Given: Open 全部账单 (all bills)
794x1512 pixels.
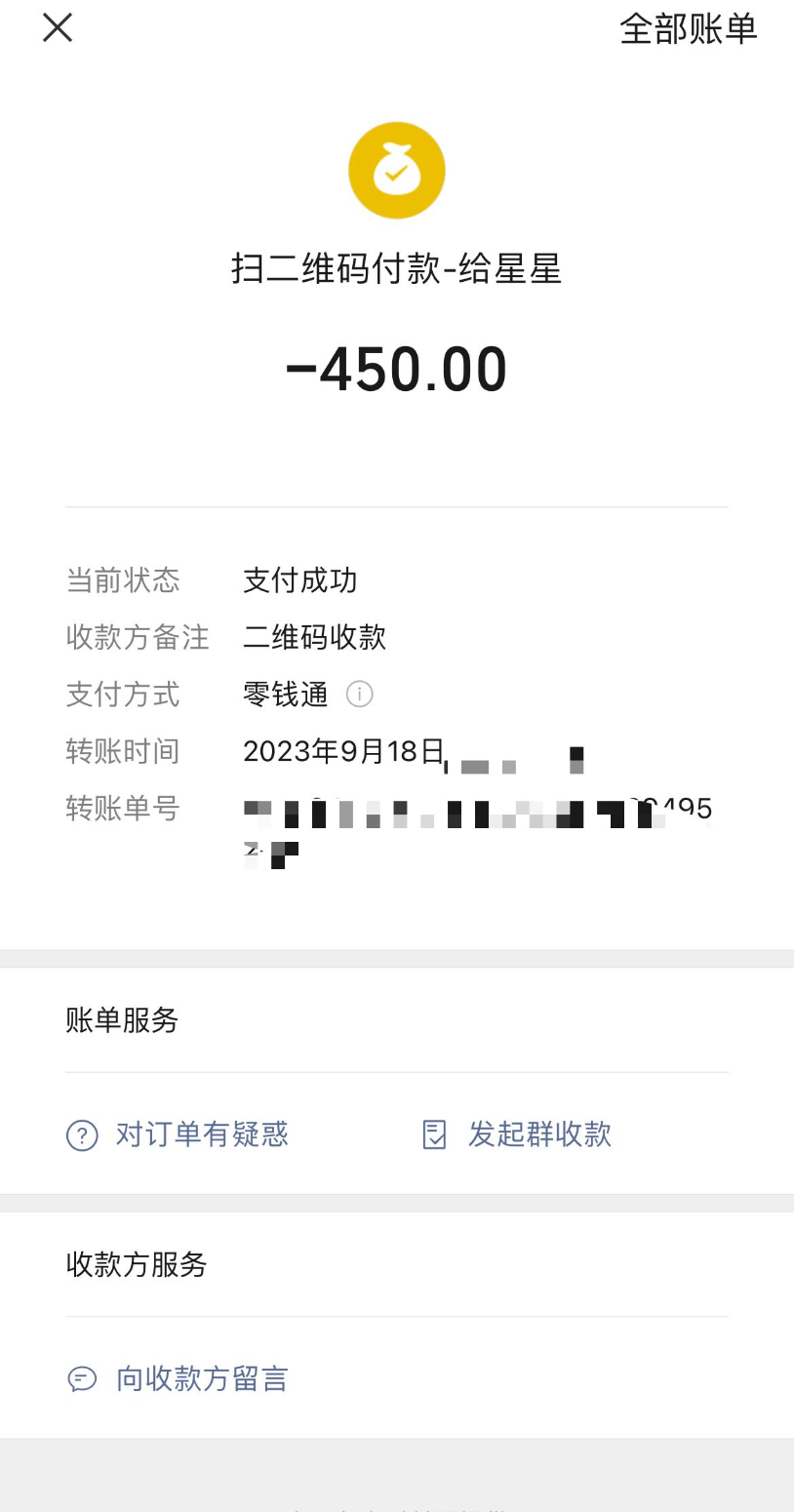Looking at the screenshot, I should (688, 29).
